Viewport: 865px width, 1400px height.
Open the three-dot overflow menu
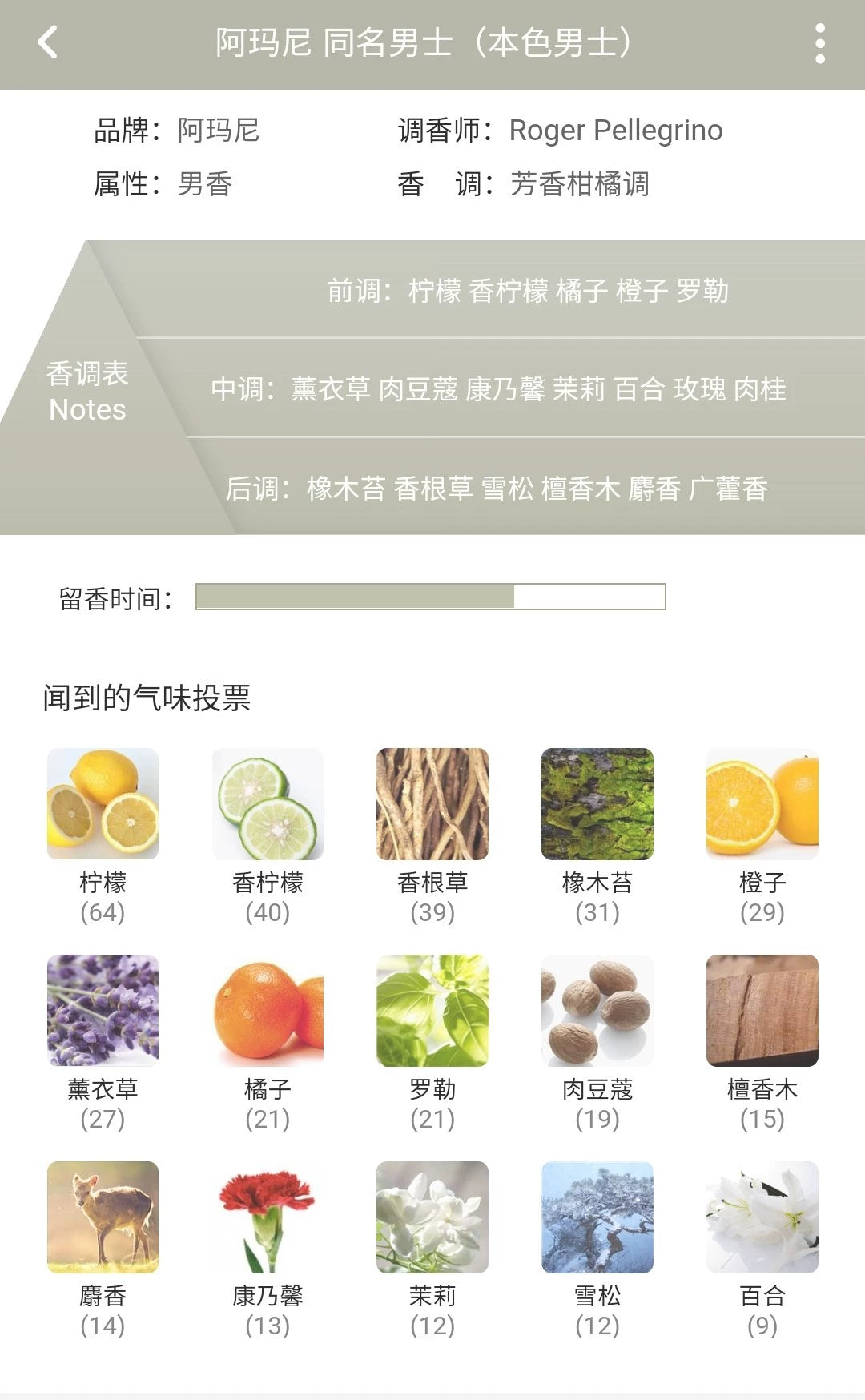tap(819, 43)
